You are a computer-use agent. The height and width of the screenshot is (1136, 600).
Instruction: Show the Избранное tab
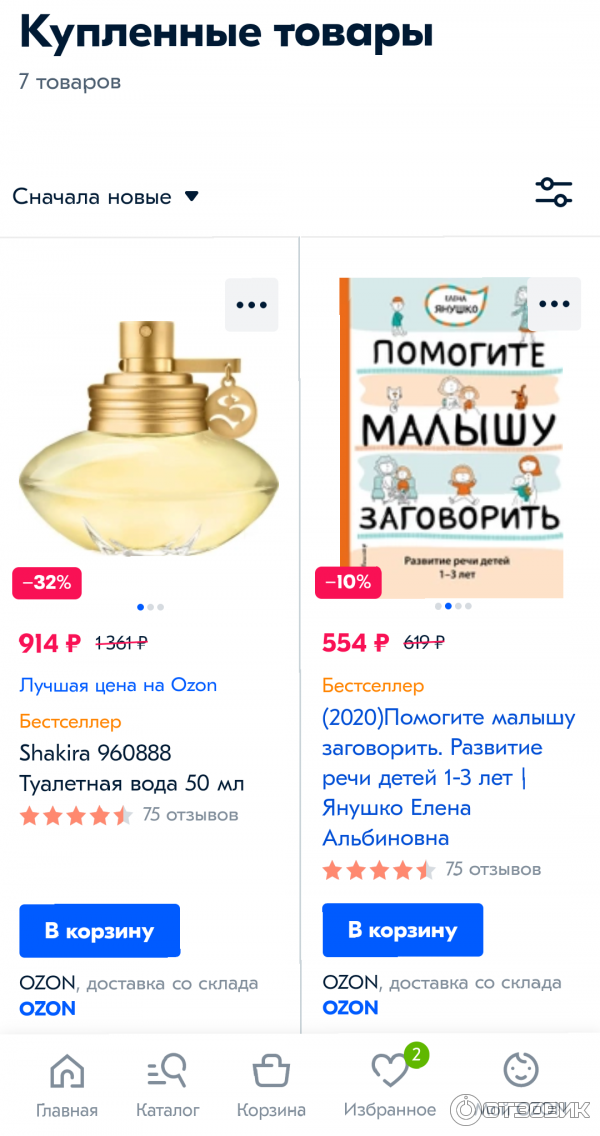(x=390, y=1085)
